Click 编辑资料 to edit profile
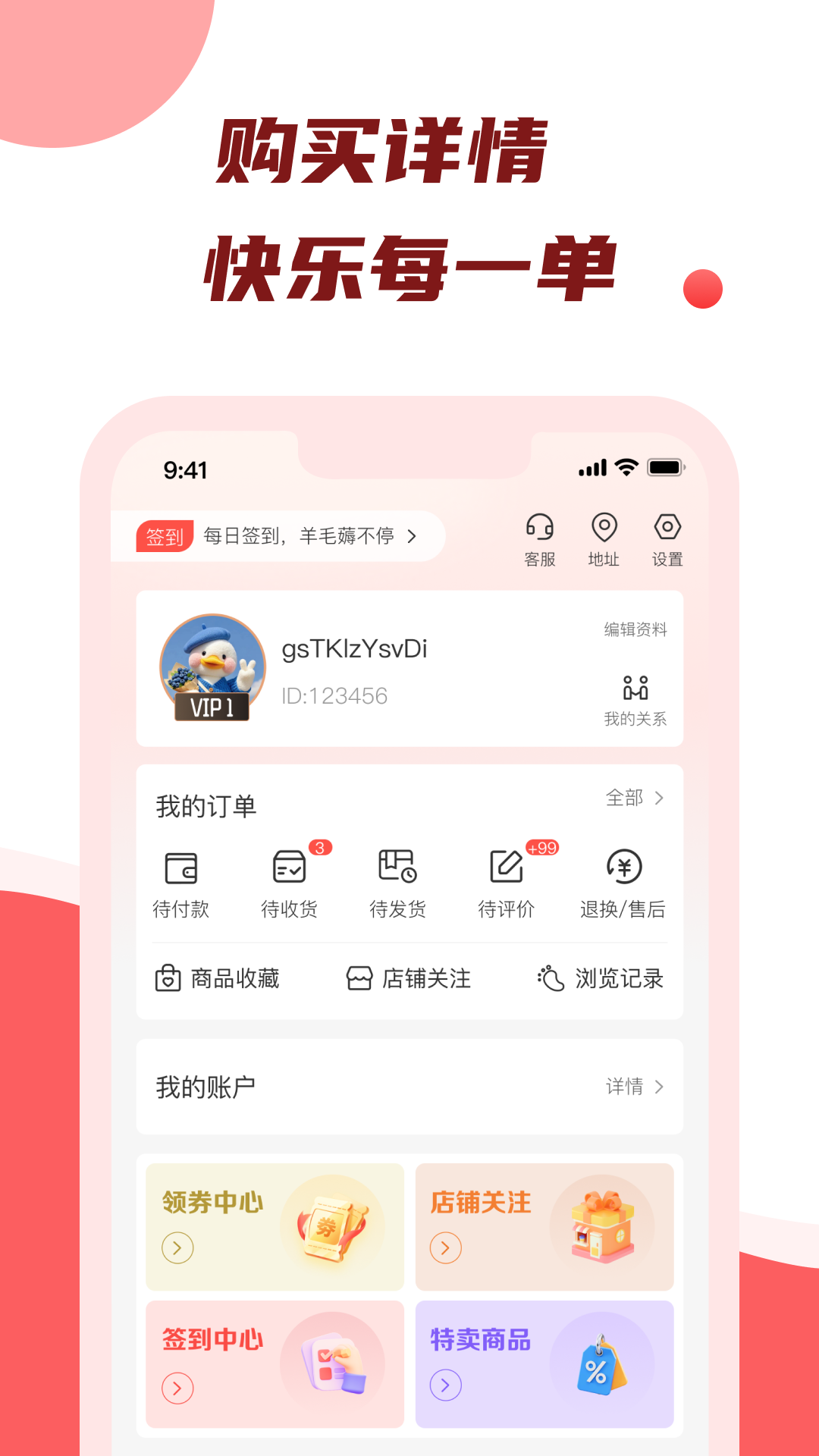The image size is (819, 1456). click(x=635, y=629)
